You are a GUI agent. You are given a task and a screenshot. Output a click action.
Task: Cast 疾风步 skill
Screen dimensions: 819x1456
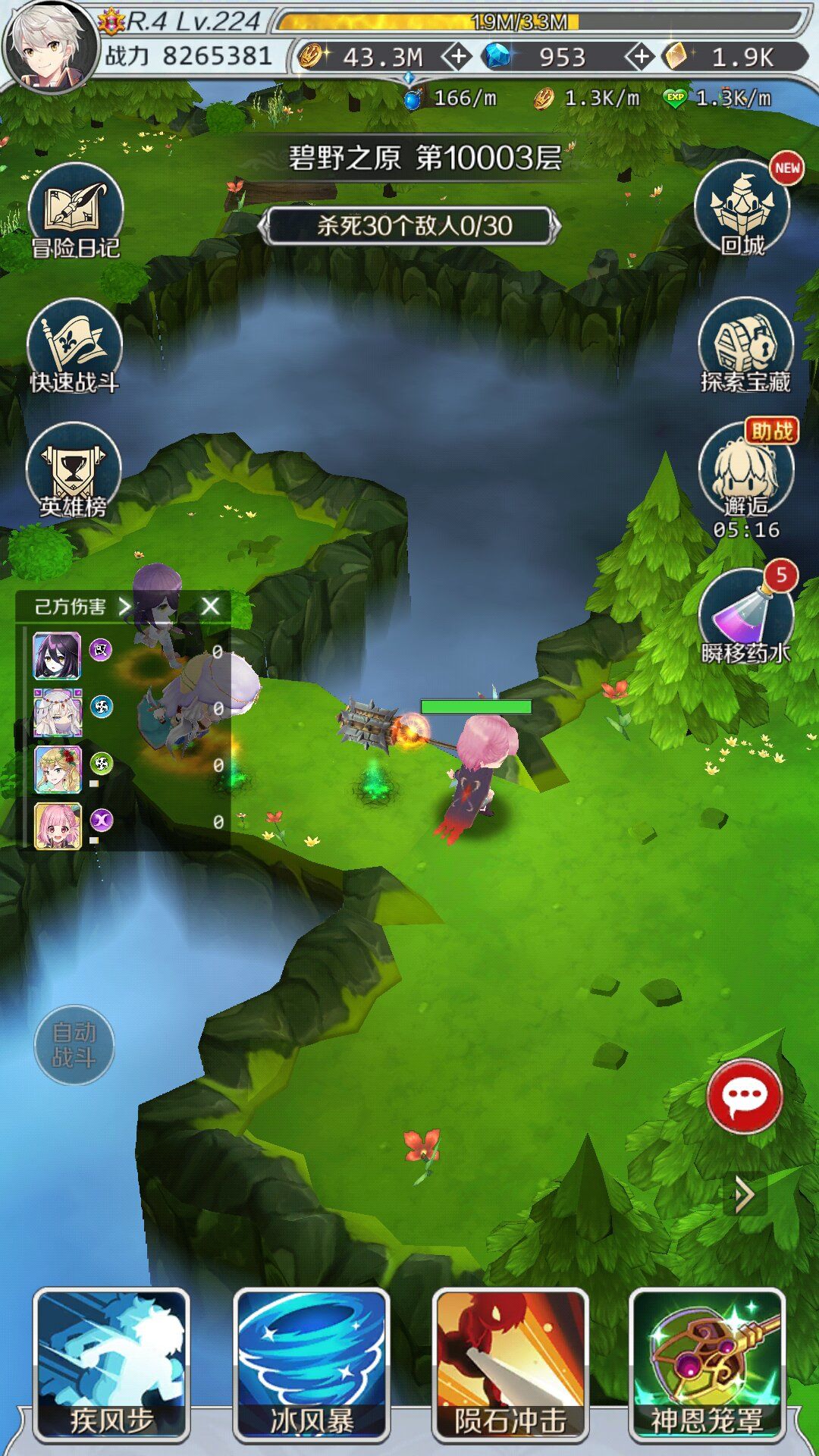111,1365
